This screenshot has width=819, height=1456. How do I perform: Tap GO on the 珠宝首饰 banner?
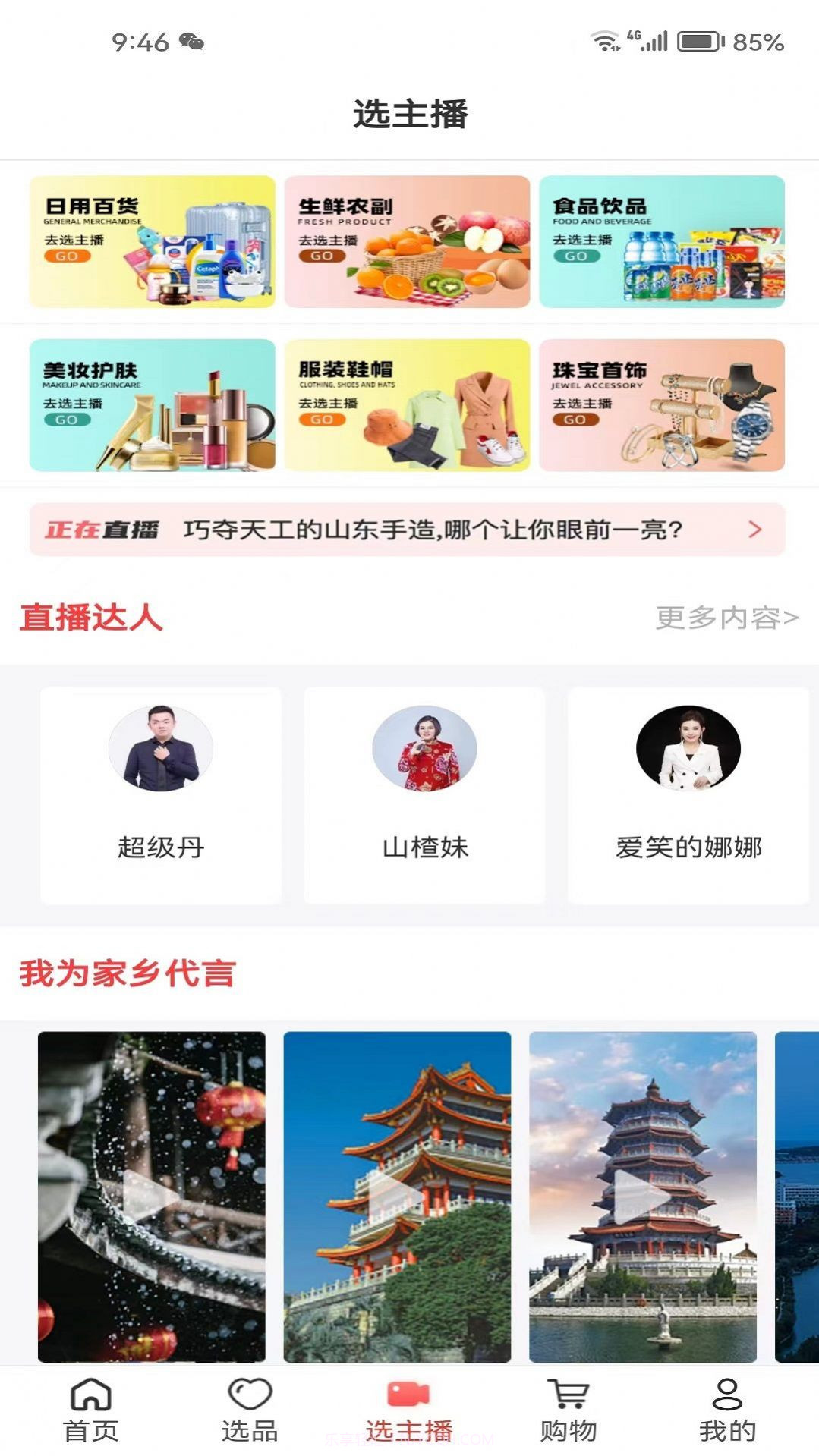577,420
